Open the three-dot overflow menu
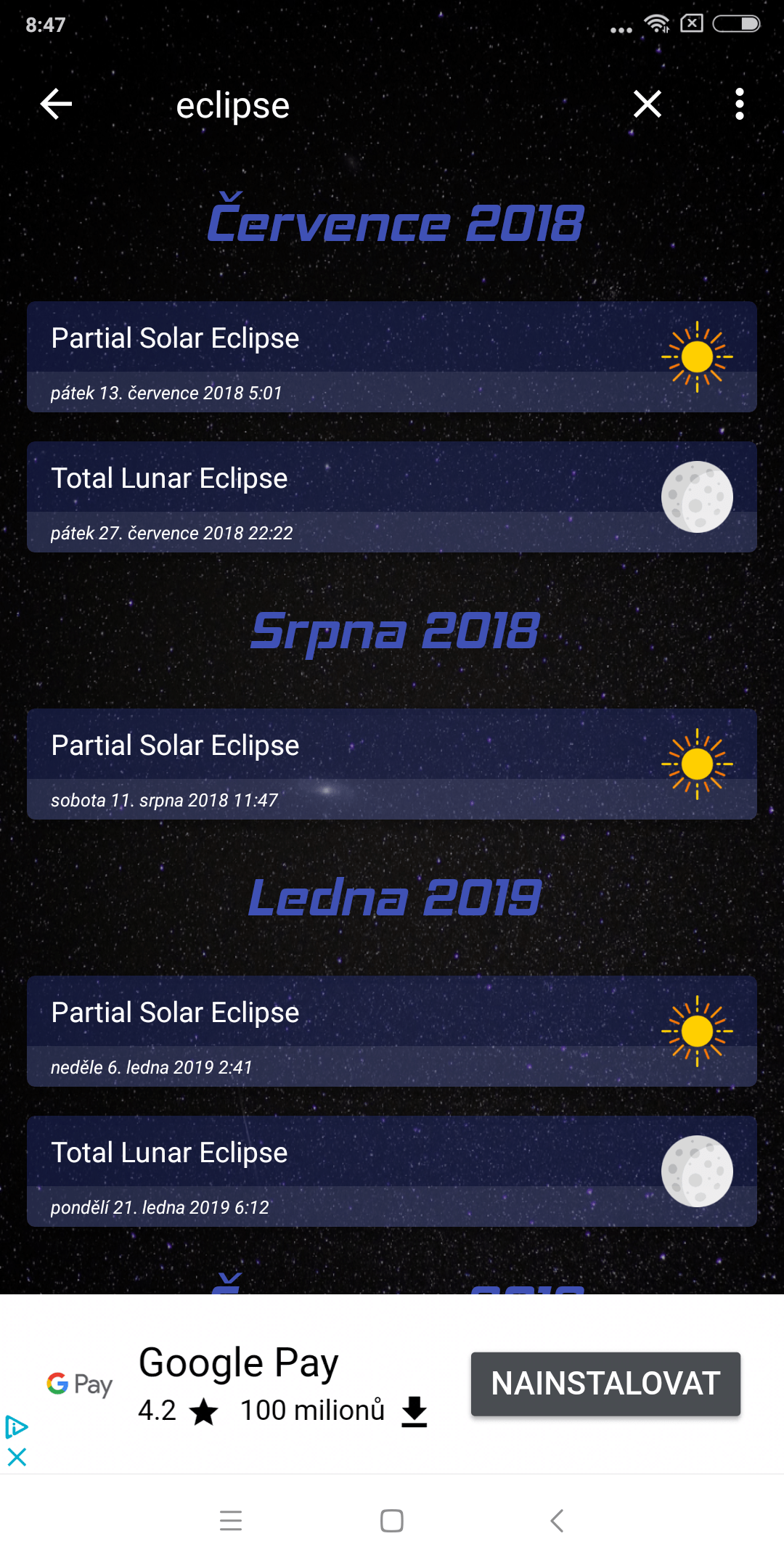This screenshot has width=784, height=1568. [x=739, y=105]
